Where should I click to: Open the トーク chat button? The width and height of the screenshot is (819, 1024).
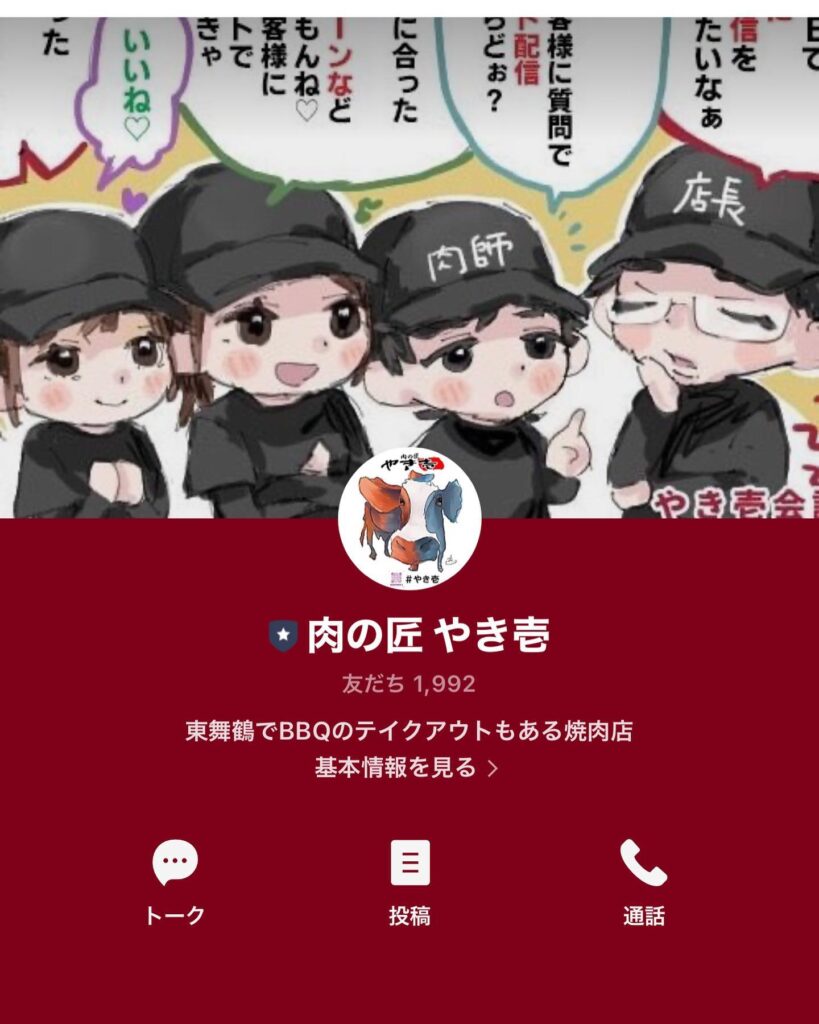[x=175, y=880]
